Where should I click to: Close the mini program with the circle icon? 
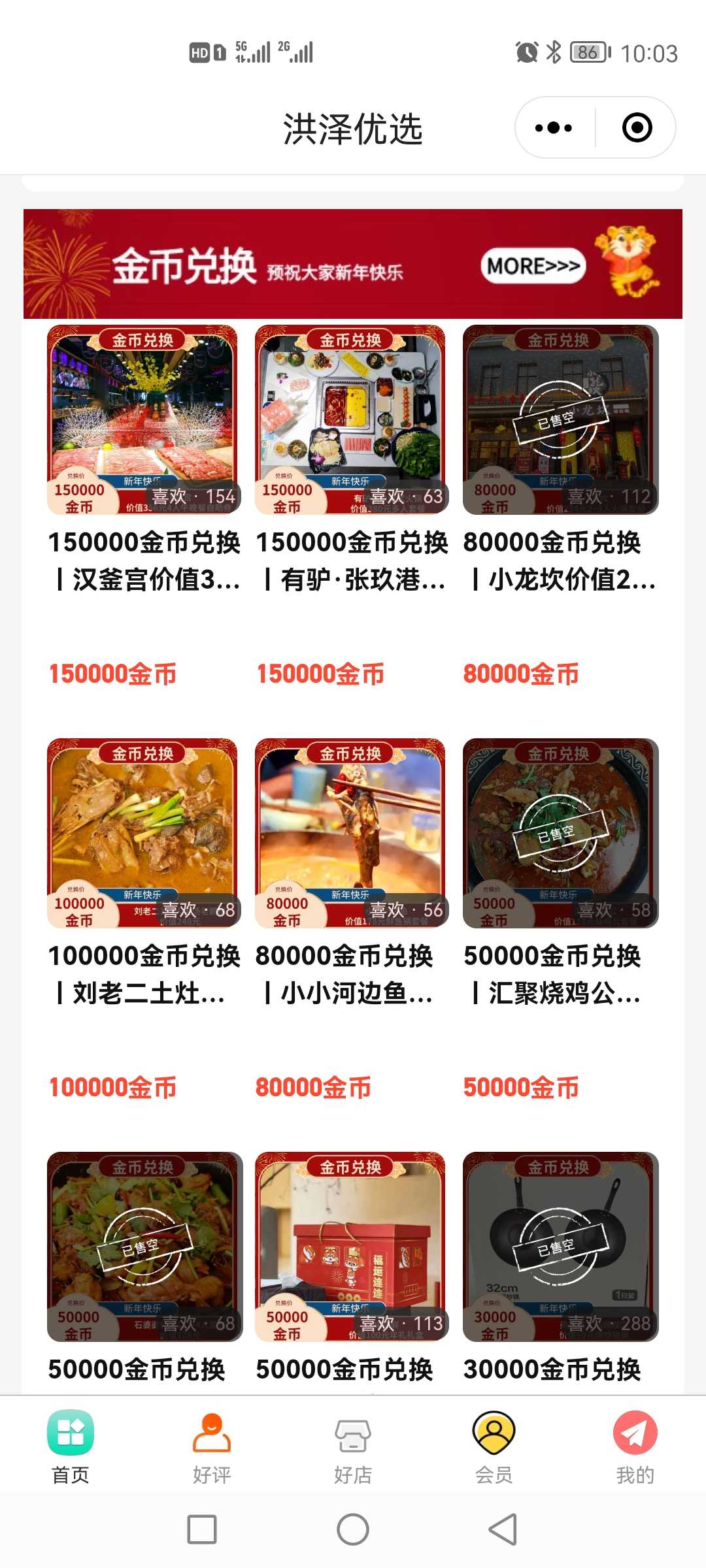[x=637, y=127]
